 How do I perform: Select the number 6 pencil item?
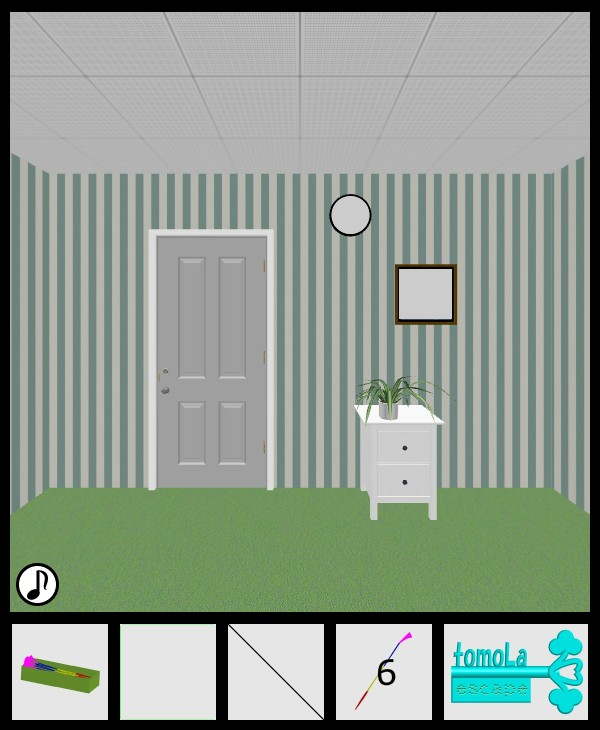pos(384,672)
